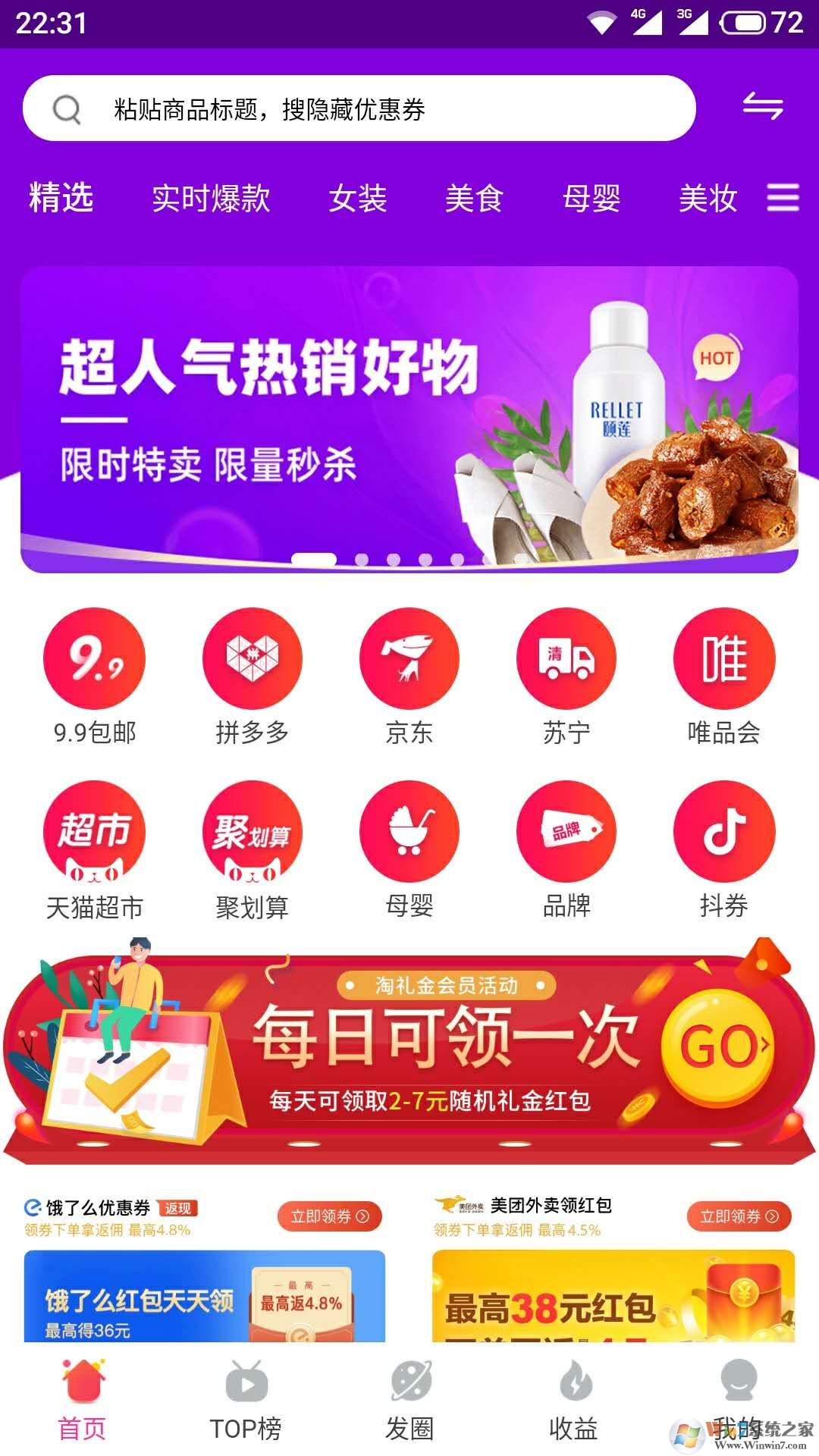Tap the GO button on daily red packet banner

[x=718, y=1048]
